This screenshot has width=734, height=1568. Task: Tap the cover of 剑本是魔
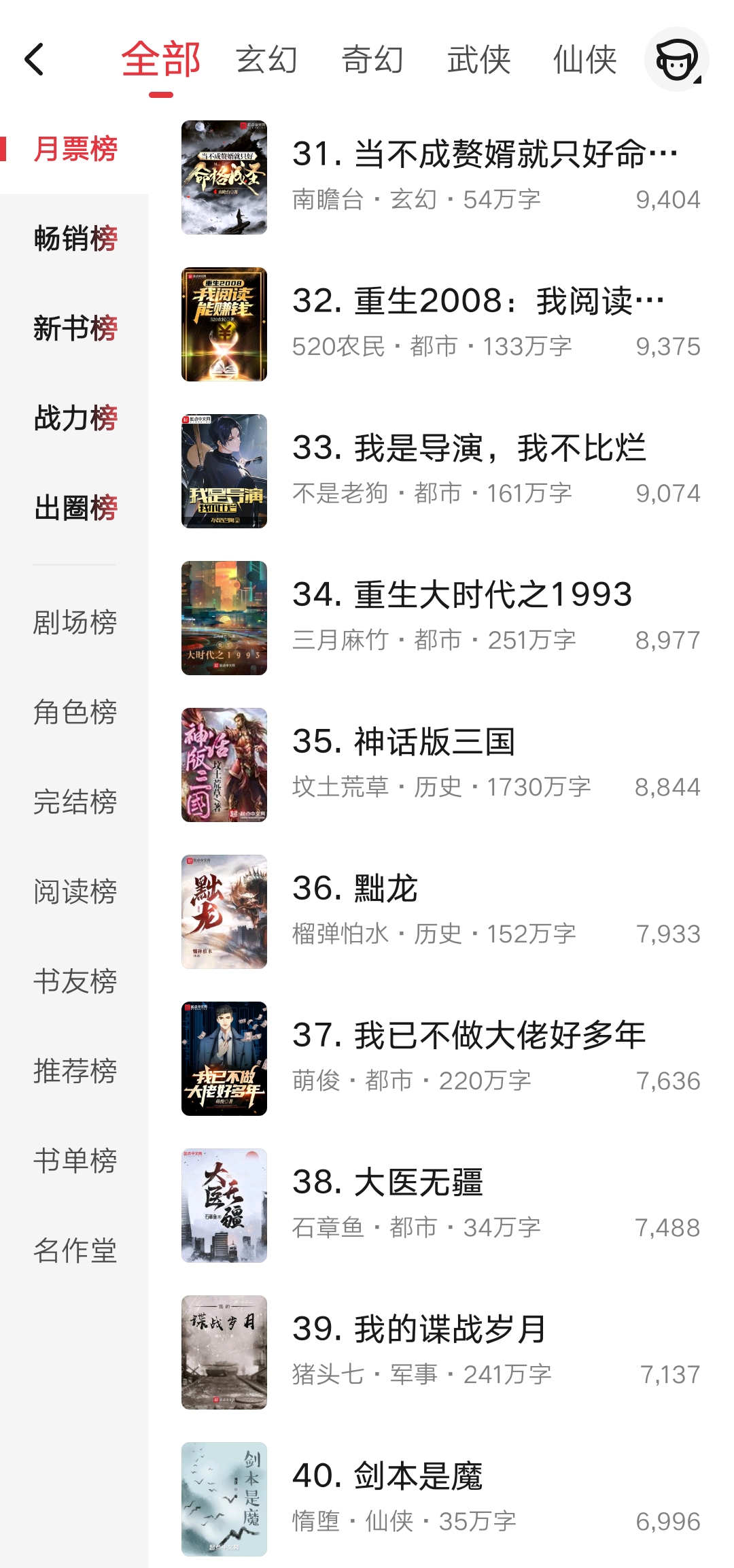tap(224, 1498)
